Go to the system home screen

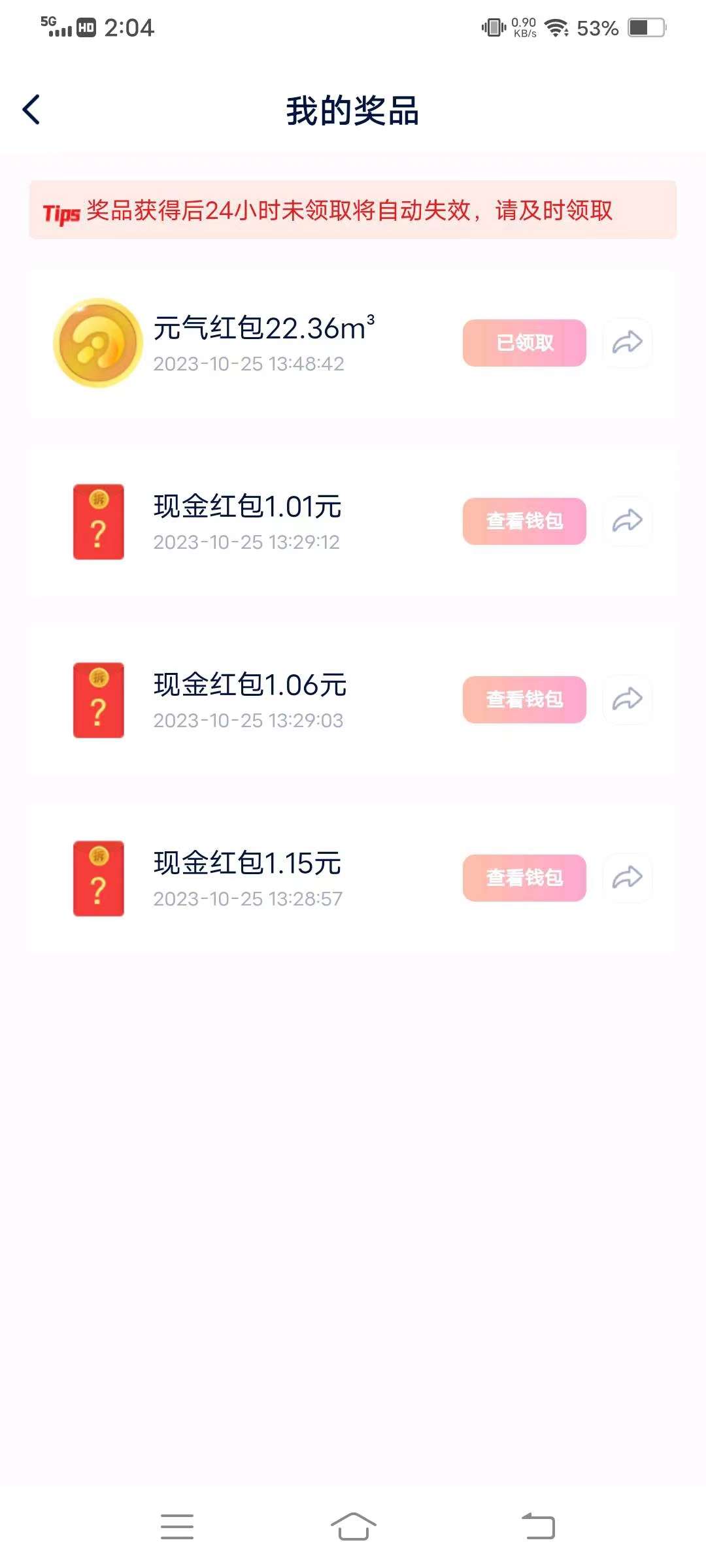353,1527
